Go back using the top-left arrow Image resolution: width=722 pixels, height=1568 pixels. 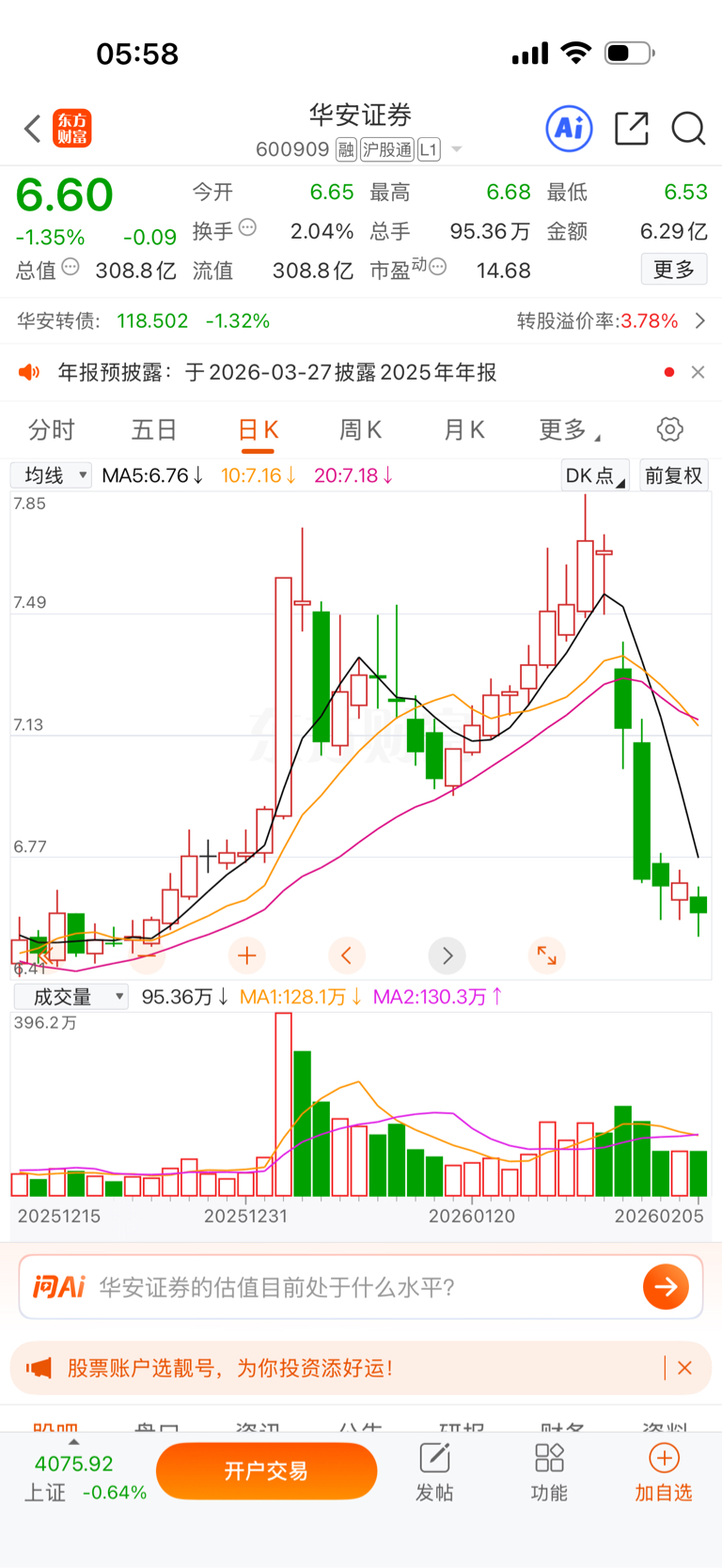coord(33,129)
